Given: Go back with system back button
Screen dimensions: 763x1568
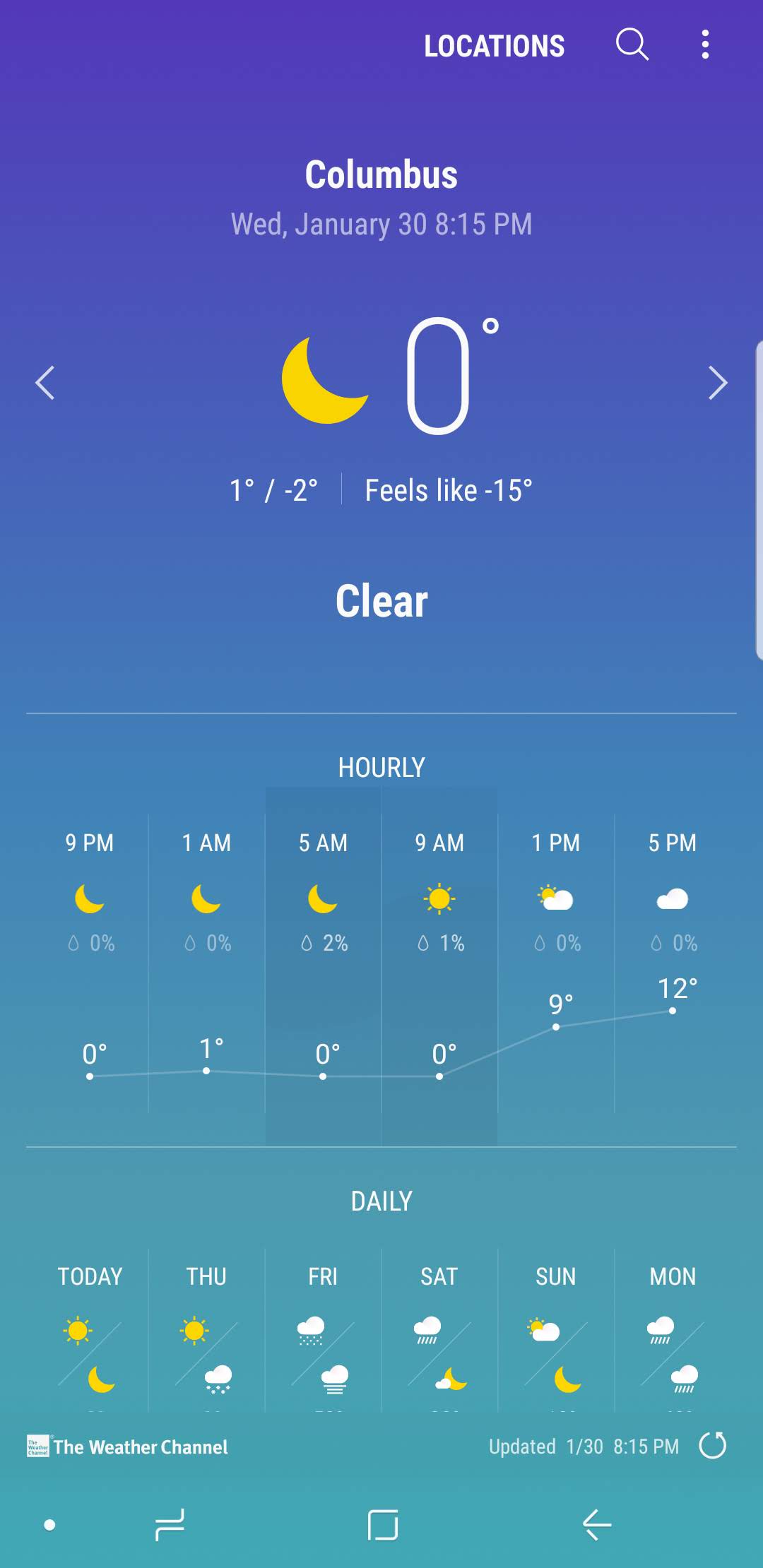Looking at the screenshot, I should coord(597,1525).
